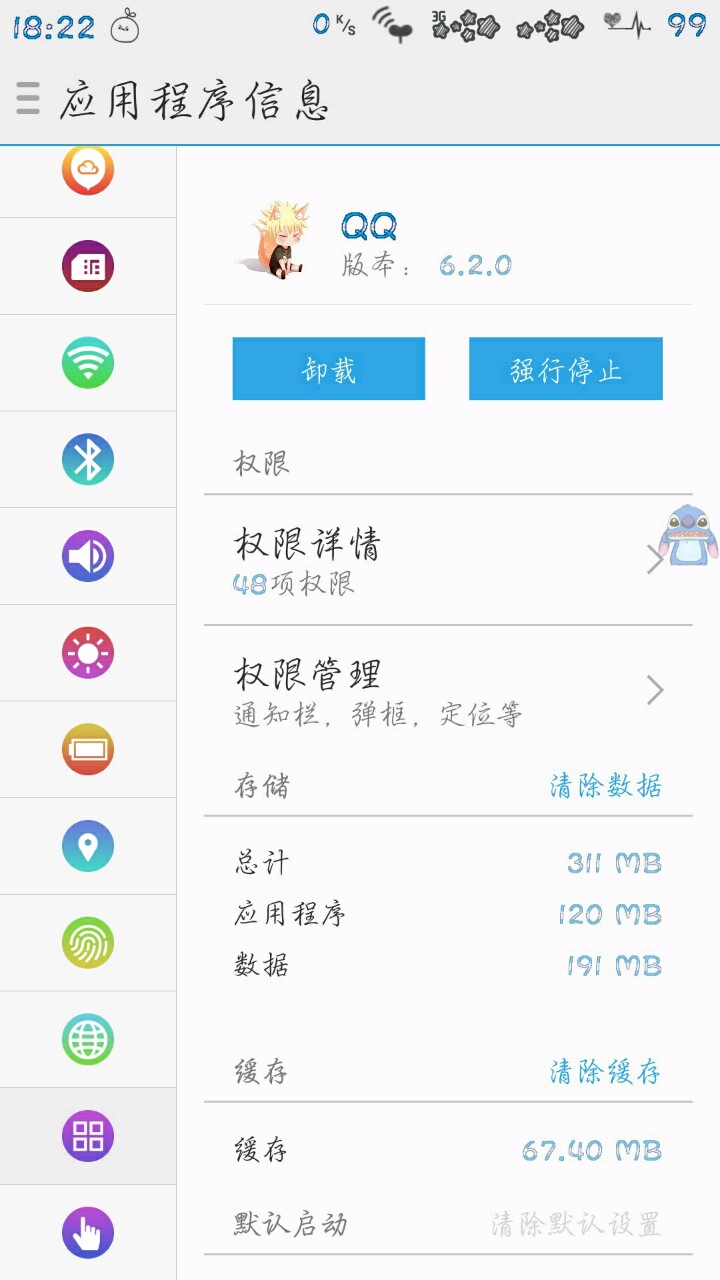
Task: Open the location settings icon
Action: 88,847
